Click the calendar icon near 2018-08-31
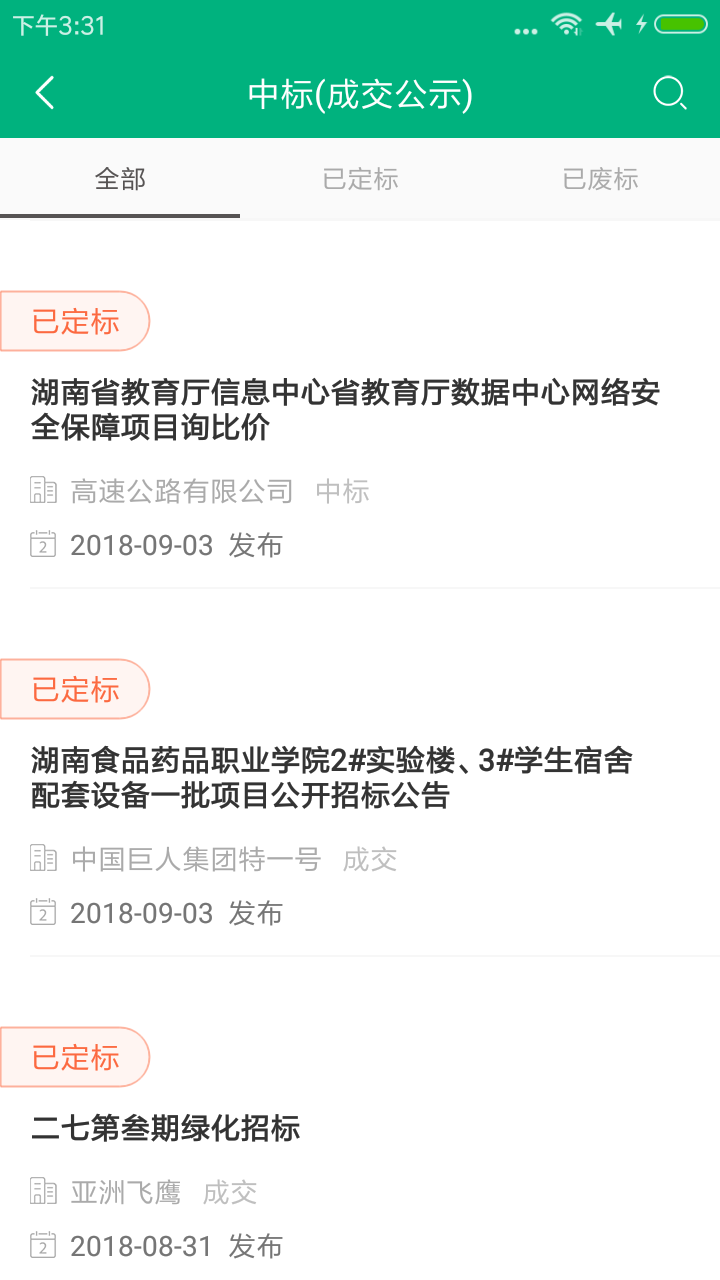The width and height of the screenshot is (720, 1280). click(x=42, y=1246)
